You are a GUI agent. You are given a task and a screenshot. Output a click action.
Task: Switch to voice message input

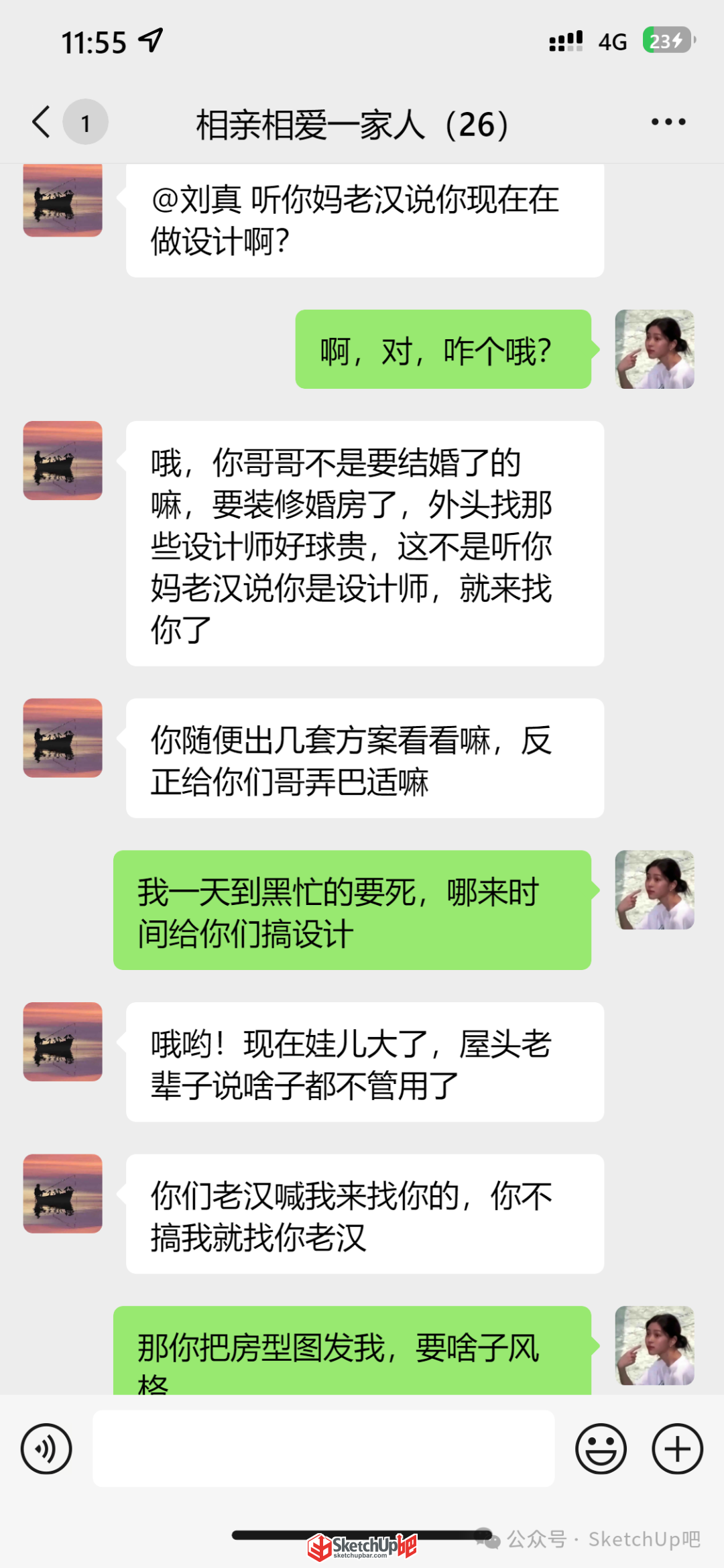coord(46,1449)
